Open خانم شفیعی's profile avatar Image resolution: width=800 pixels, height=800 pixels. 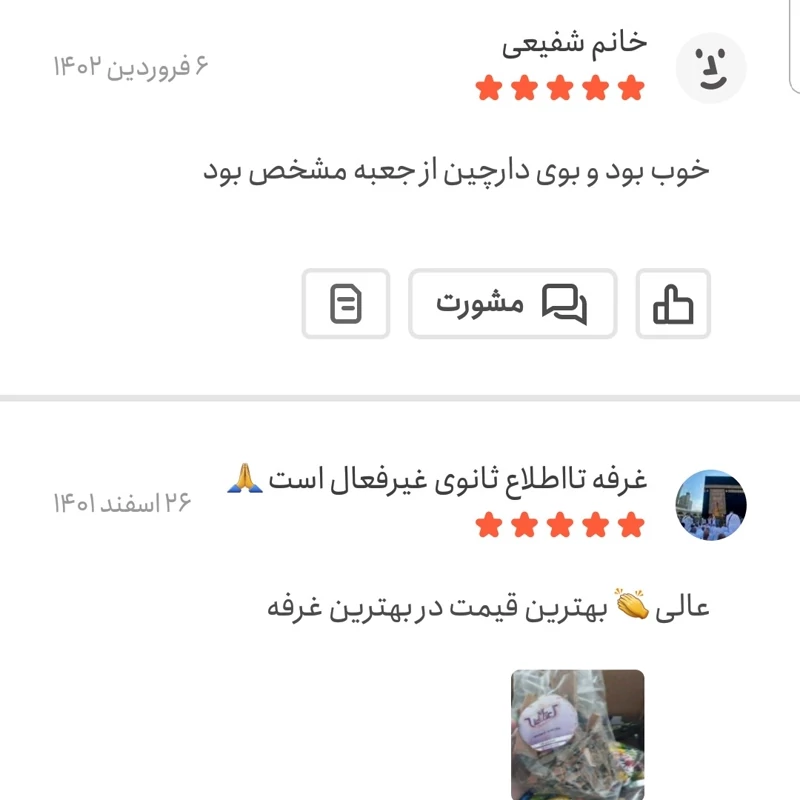(x=711, y=68)
